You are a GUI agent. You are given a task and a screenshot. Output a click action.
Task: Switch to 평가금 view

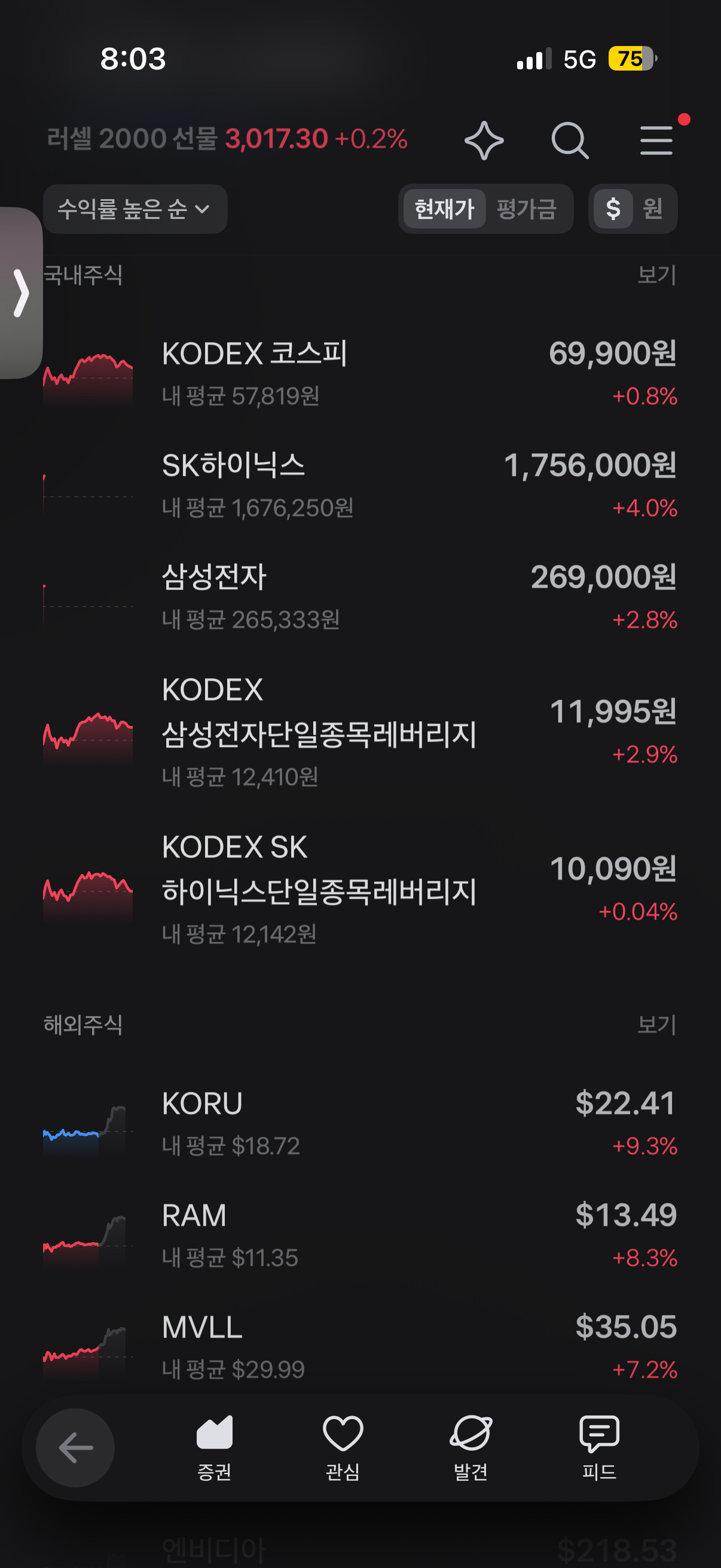tap(527, 209)
